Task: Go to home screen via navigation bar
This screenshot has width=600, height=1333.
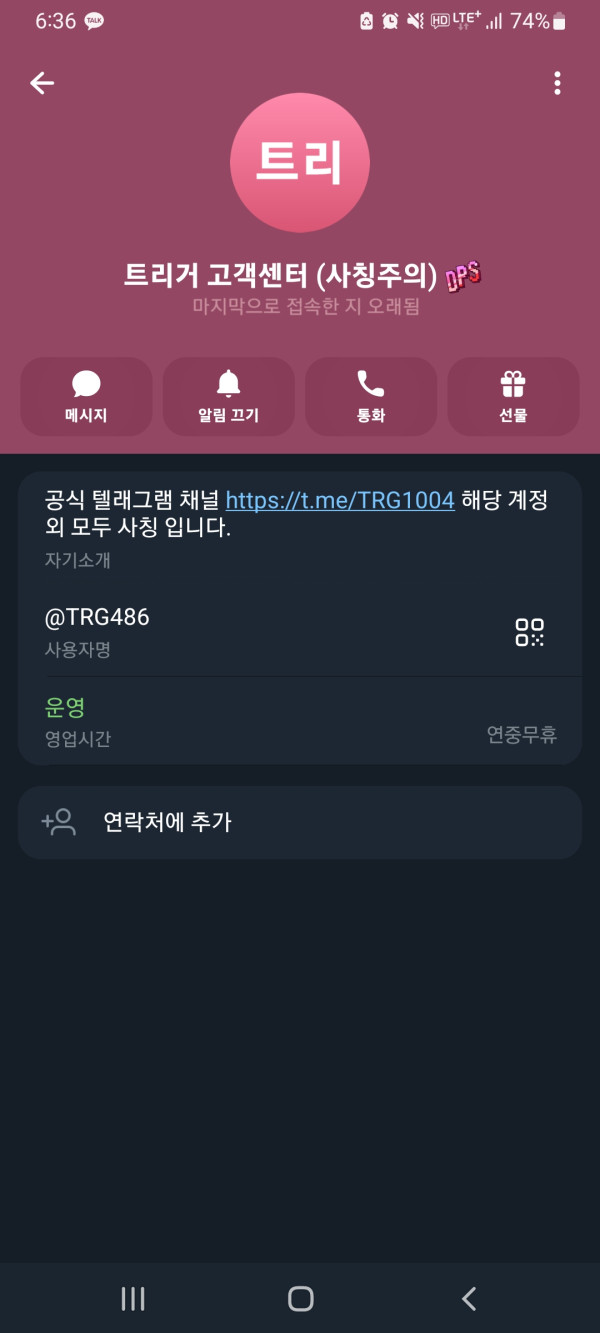Action: [300, 1298]
